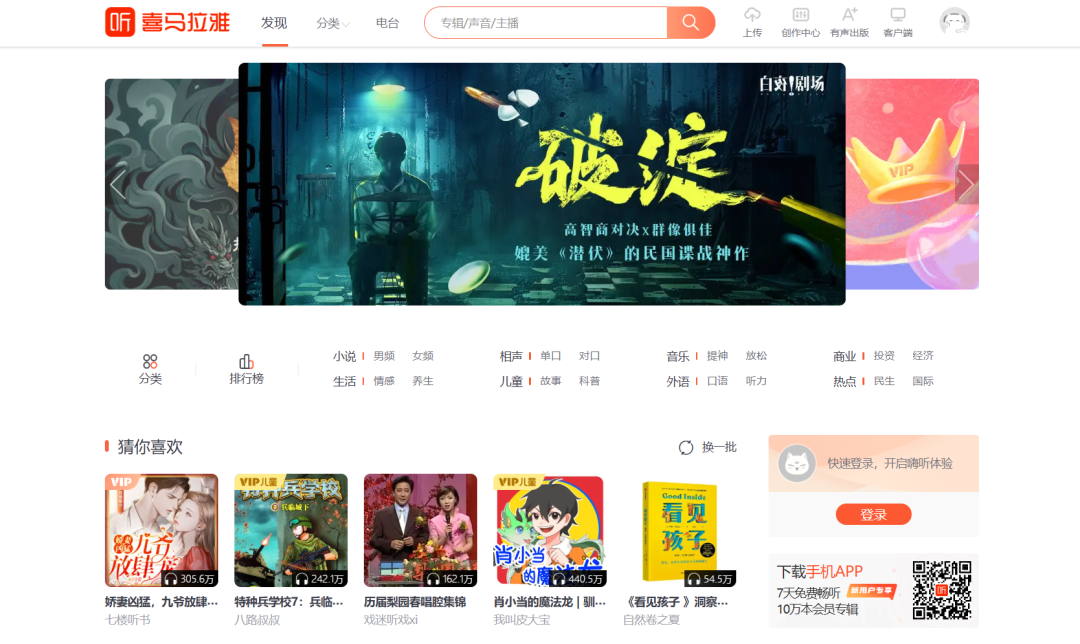Switch to the 电台 tab
1080x644 pixels.
pos(387,23)
